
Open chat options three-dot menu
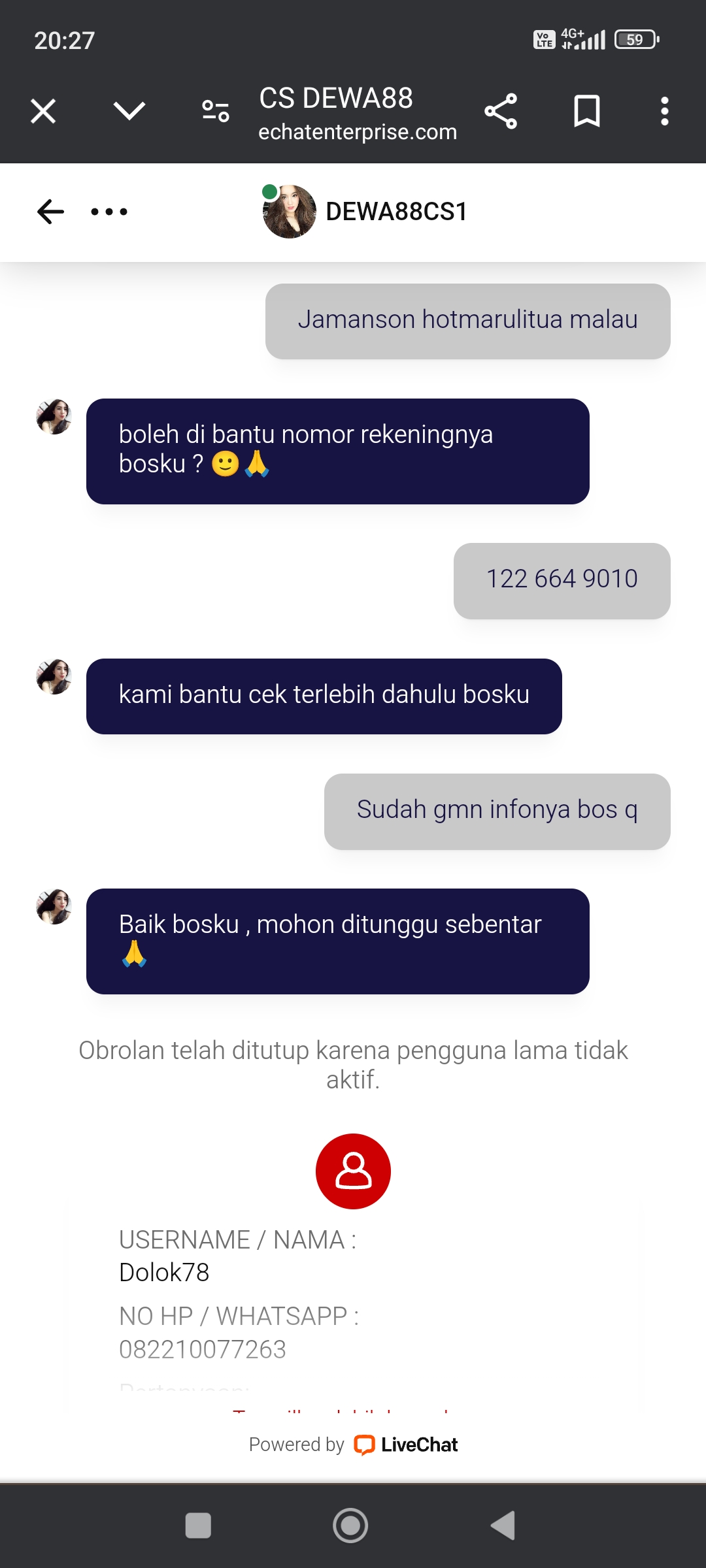pyautogui.click(x=109, y=212)
